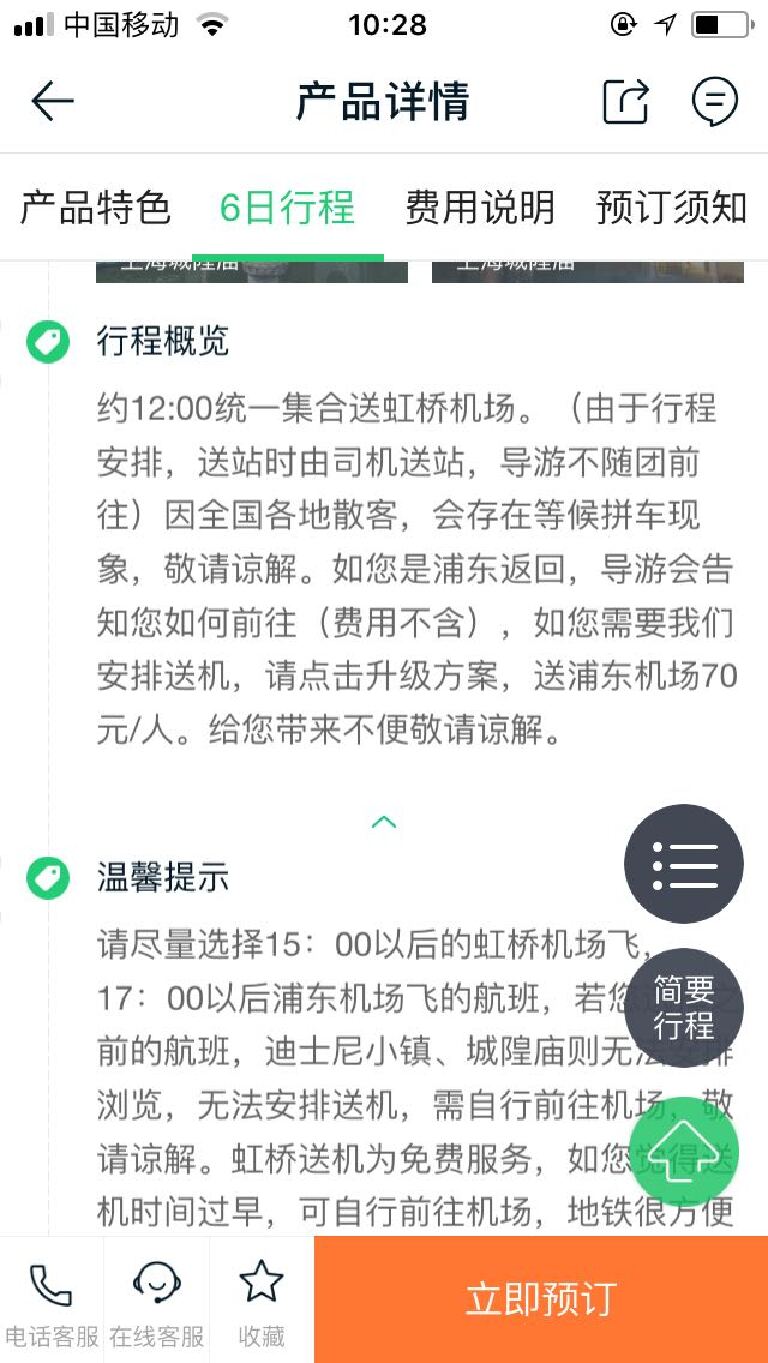Tap 立即预订 to book now
The height and width of the screenshot is (1363, 768).
541,1299
